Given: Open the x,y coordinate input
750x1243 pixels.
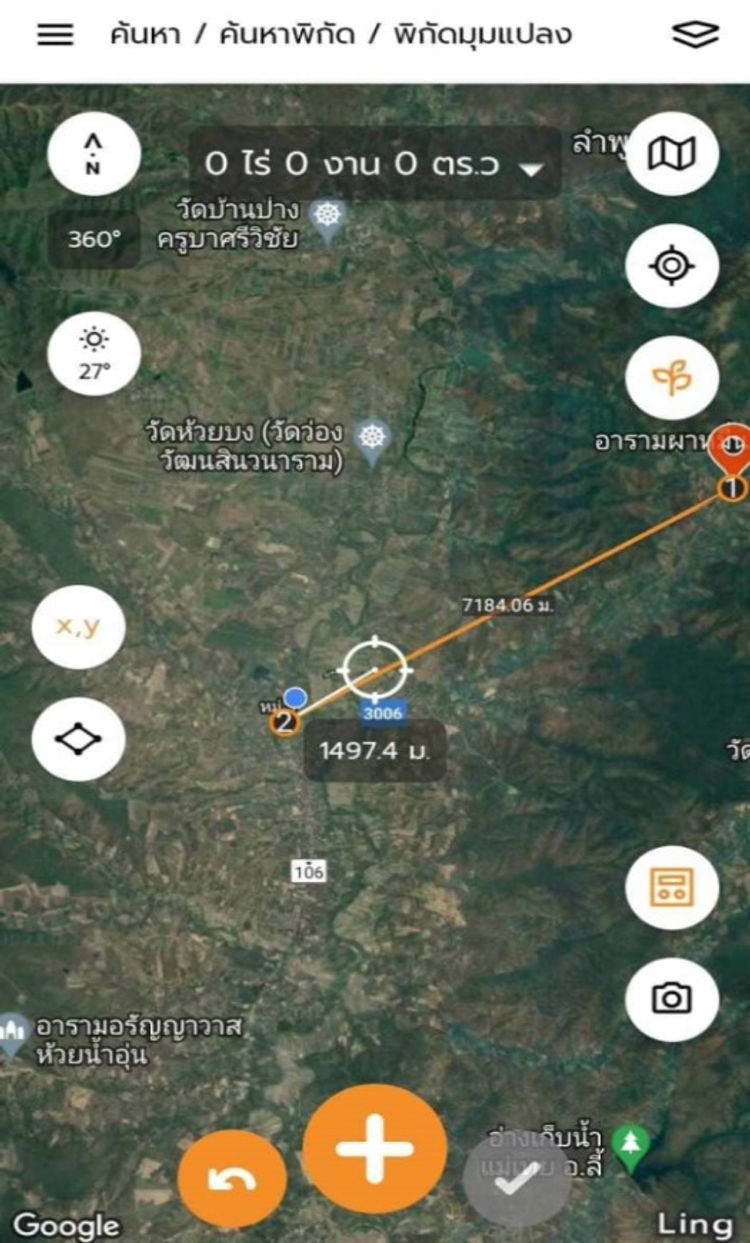Looking at the screenshot, I should click(78, 627).
